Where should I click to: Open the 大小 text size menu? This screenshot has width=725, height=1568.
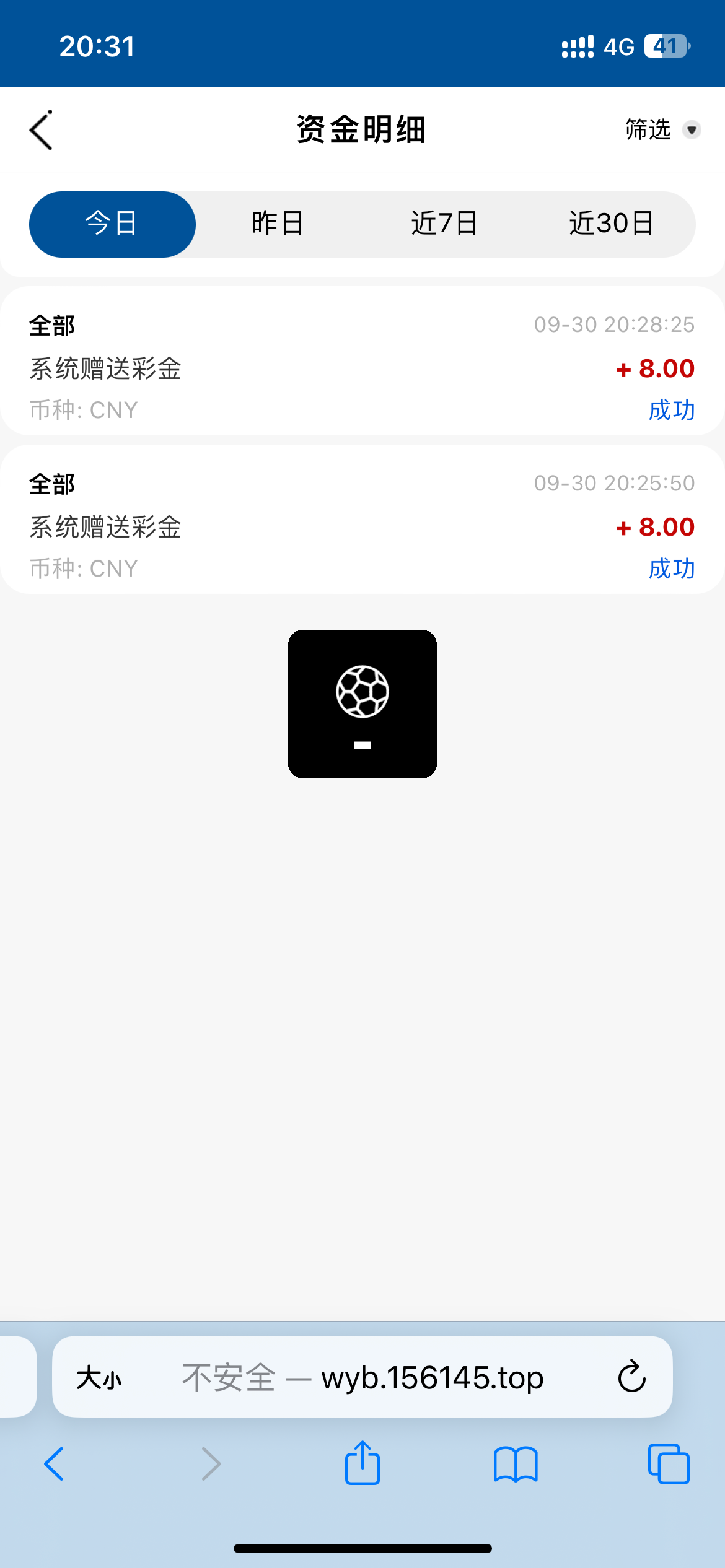pos(99,1378)
